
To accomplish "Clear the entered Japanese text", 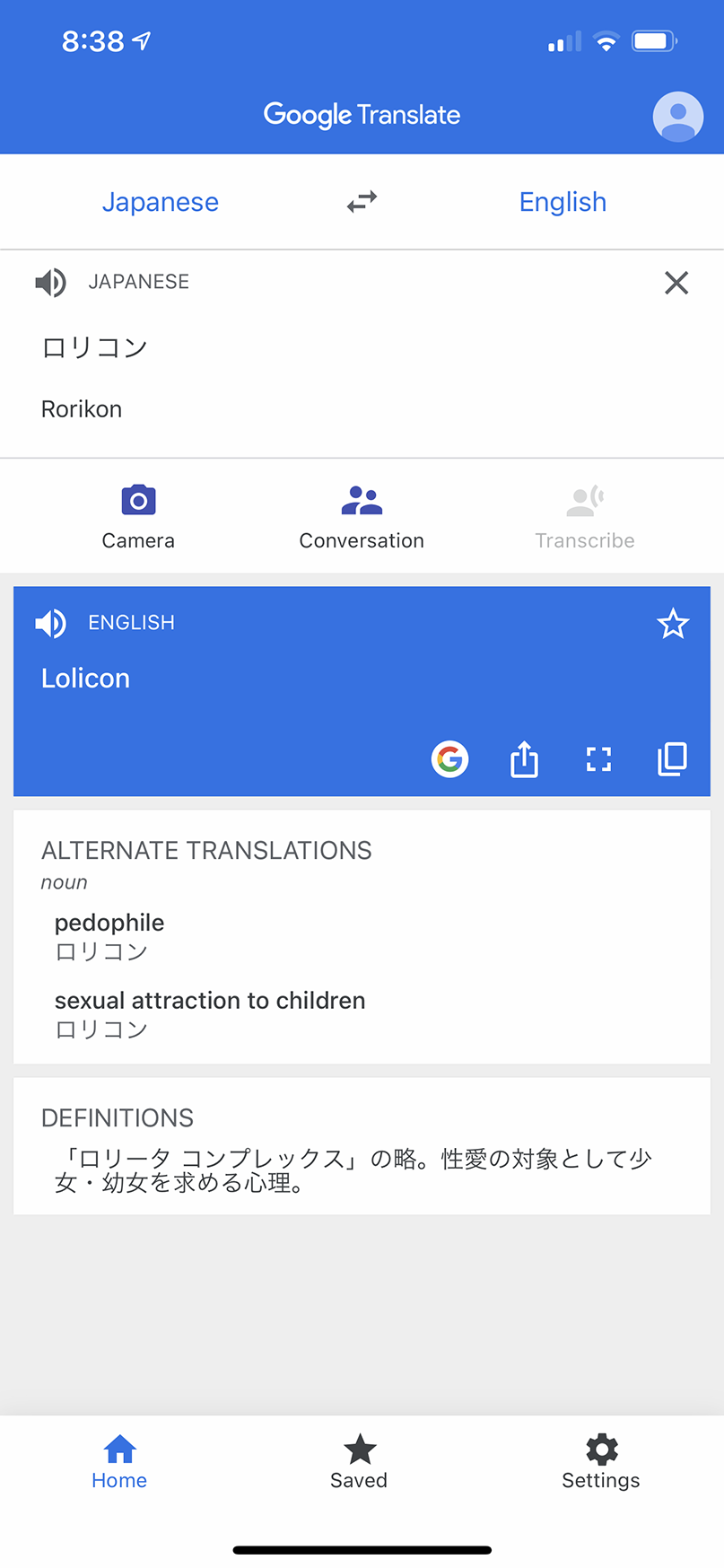I will click(676, 283).
